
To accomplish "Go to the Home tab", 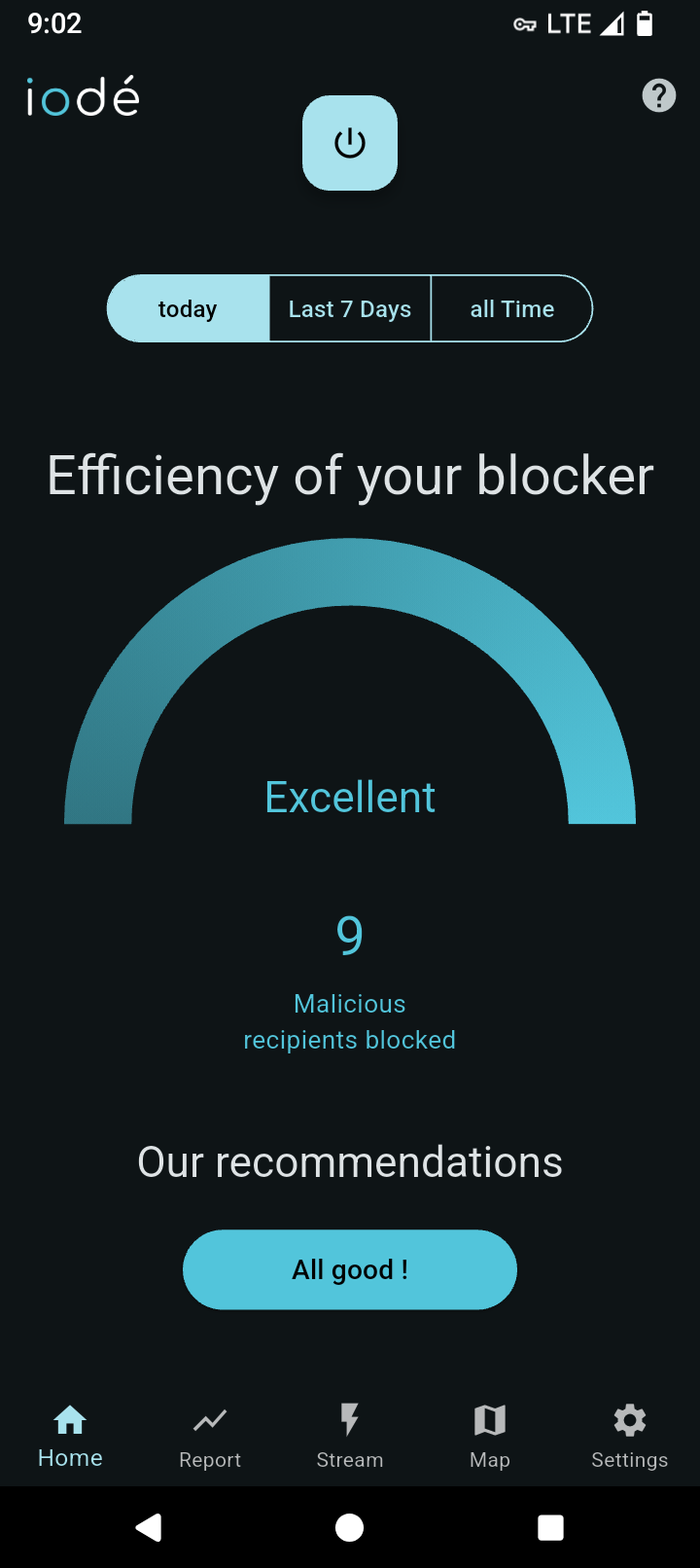I will coord(70,1436).
